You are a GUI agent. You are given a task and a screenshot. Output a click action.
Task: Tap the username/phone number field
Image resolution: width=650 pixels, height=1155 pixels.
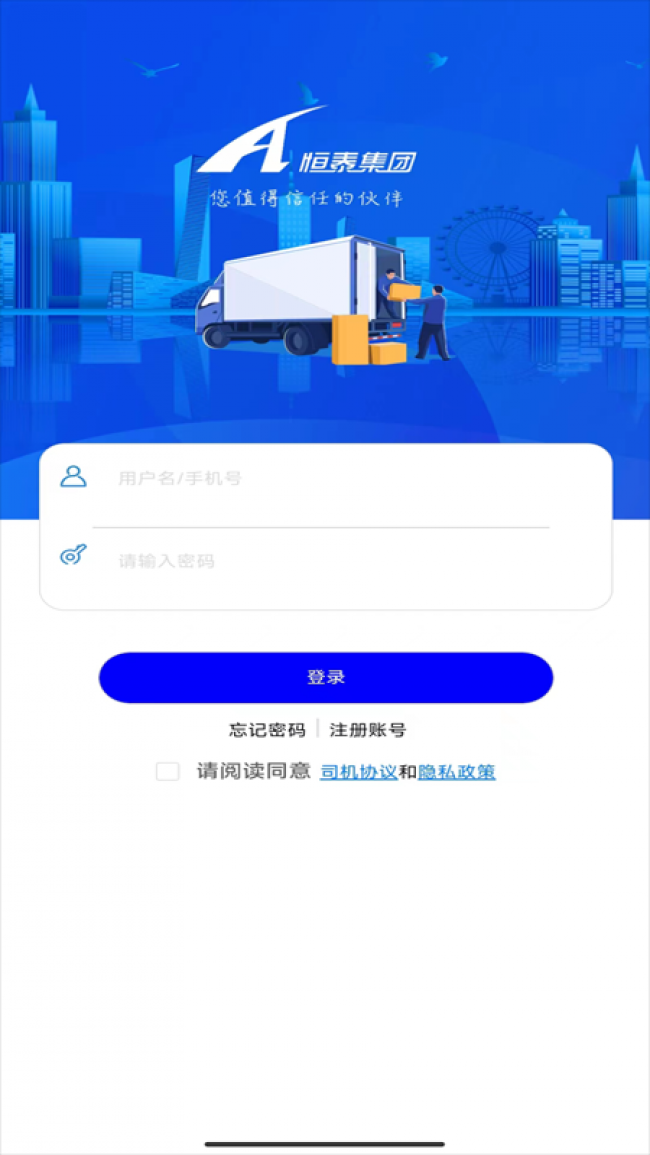pyautogui.click(x=330, y=478)
